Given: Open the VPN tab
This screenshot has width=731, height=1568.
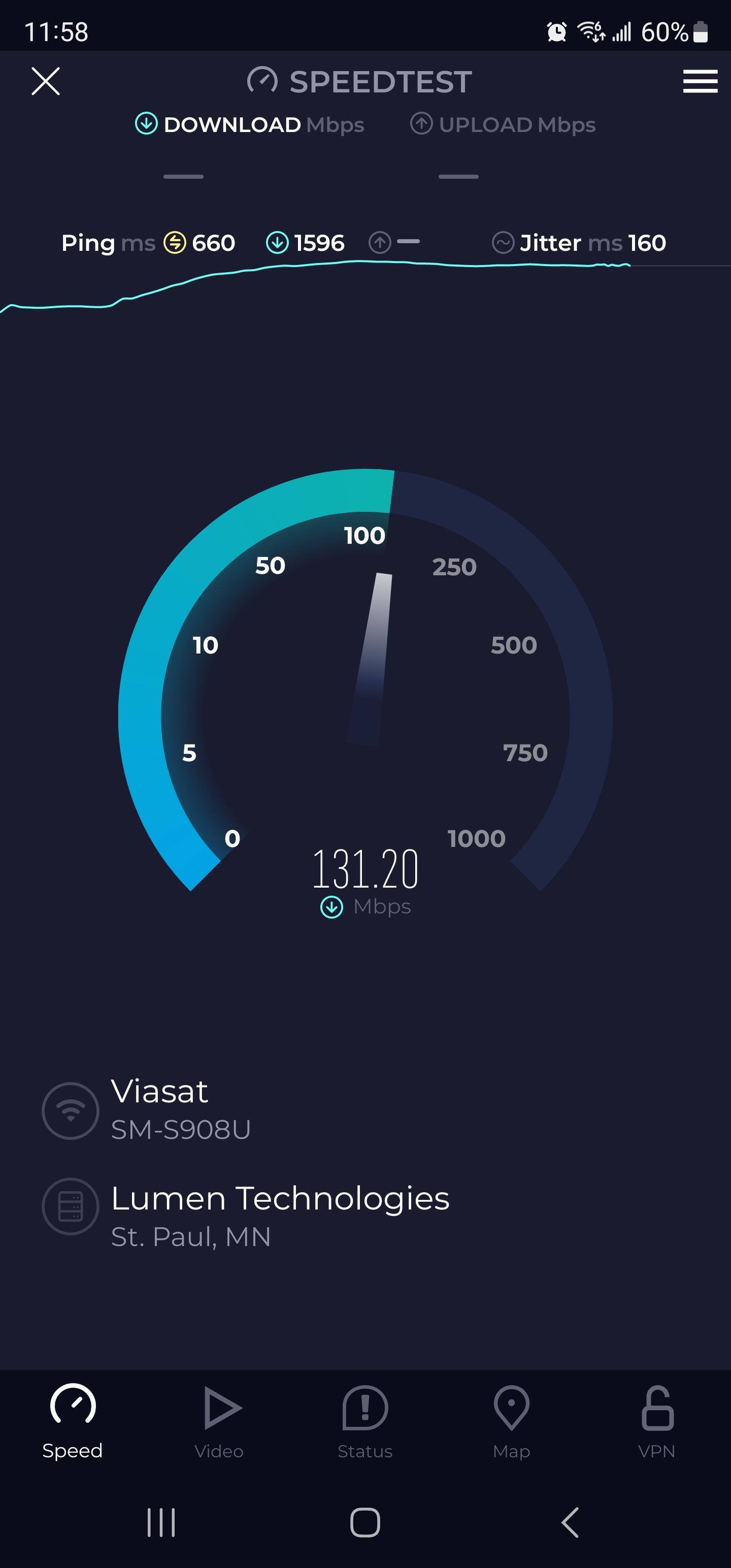Looking at the screenshot, I should click(657, 1422).
